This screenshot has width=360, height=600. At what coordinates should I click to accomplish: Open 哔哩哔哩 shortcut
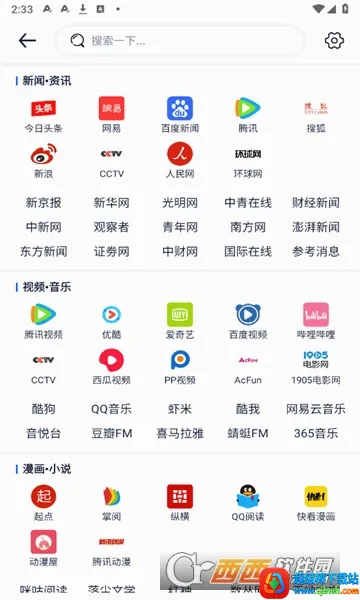(316, 321)
